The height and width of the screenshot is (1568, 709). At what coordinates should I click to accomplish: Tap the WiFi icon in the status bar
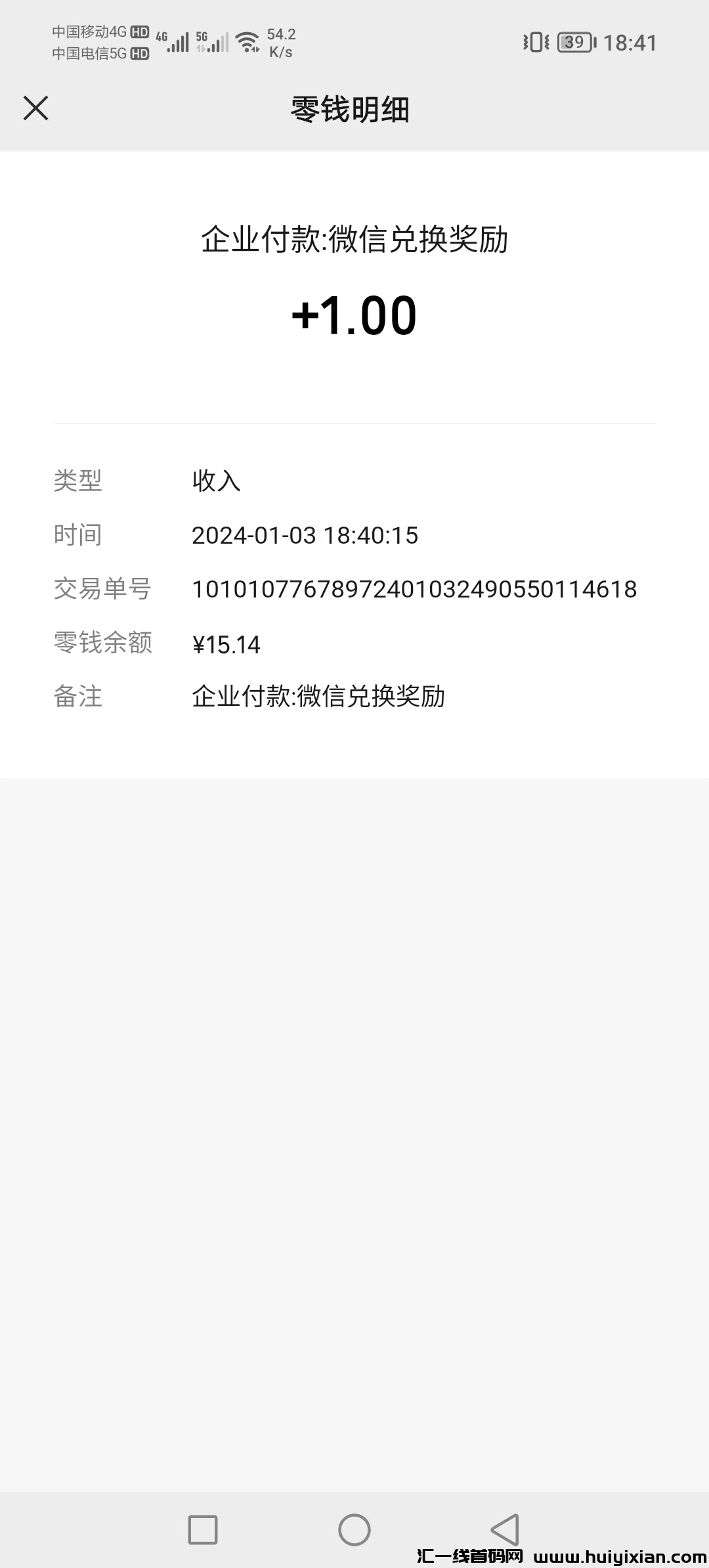point(248,41)
